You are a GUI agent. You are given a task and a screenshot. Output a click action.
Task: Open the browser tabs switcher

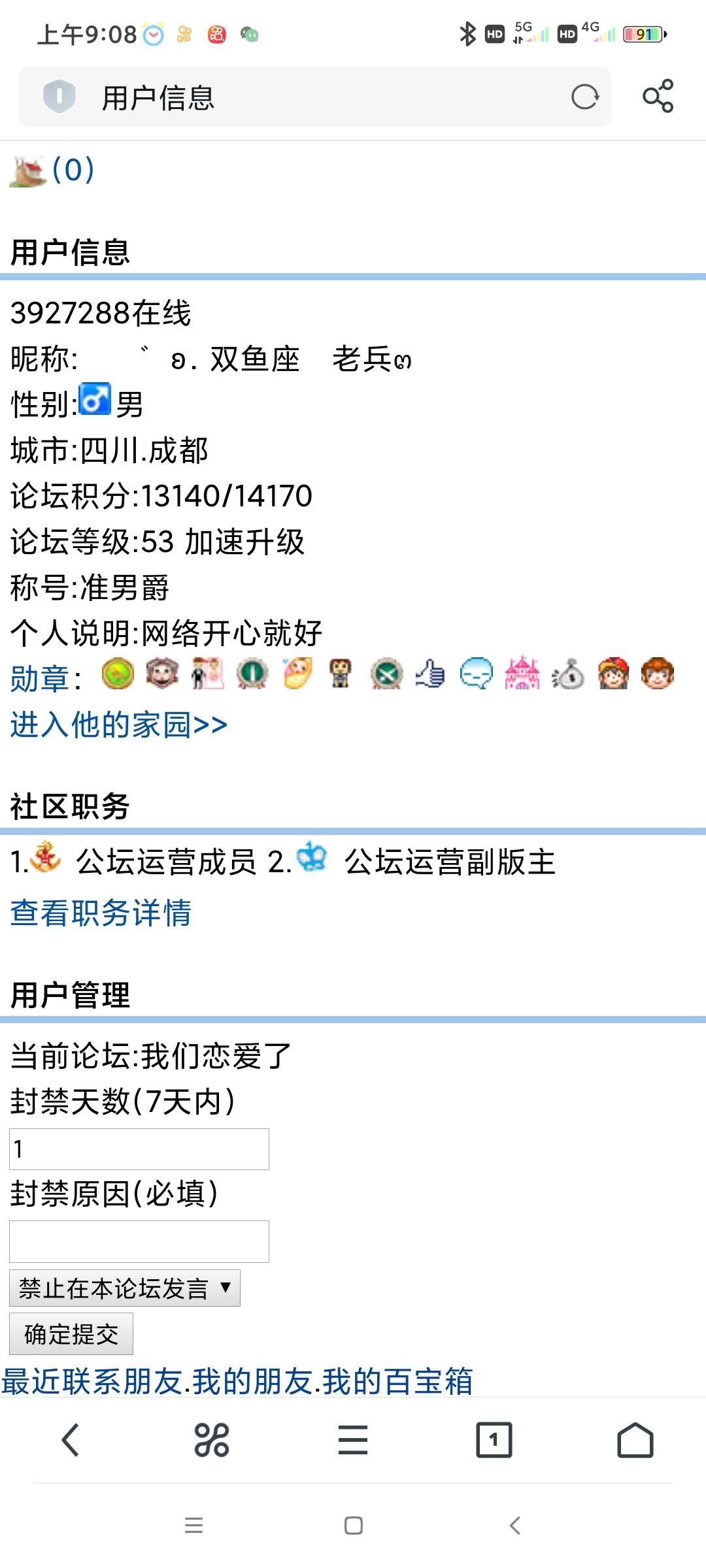[x=494, y=1440]
